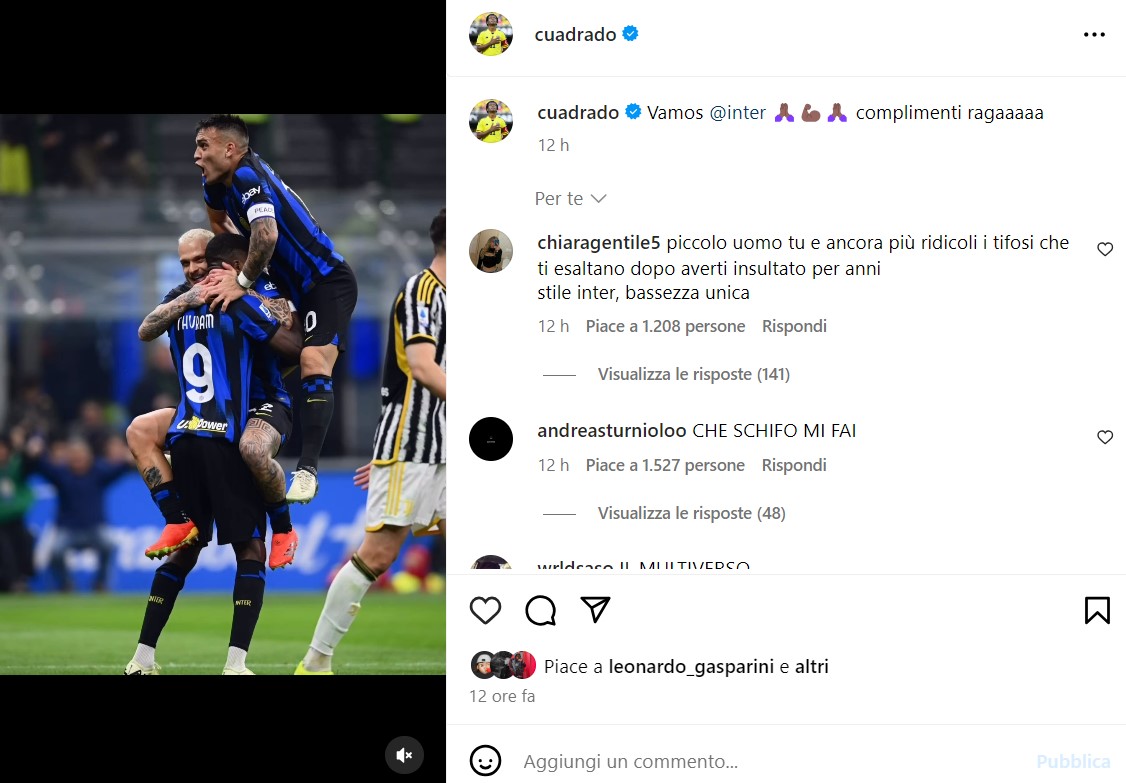View the 141 replies to chiaragentile5
Screen dimensions: 1126x783
(x=693, y=374)
